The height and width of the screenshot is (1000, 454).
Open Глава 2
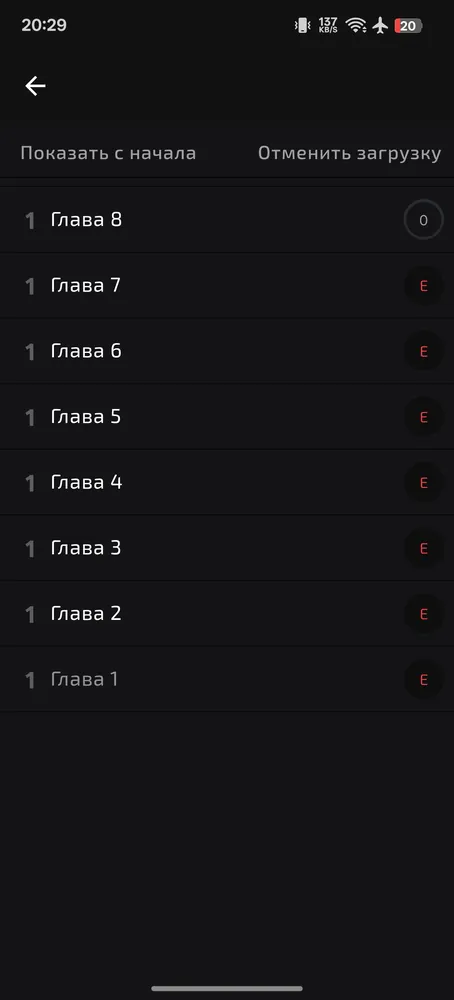coord(227,614)
